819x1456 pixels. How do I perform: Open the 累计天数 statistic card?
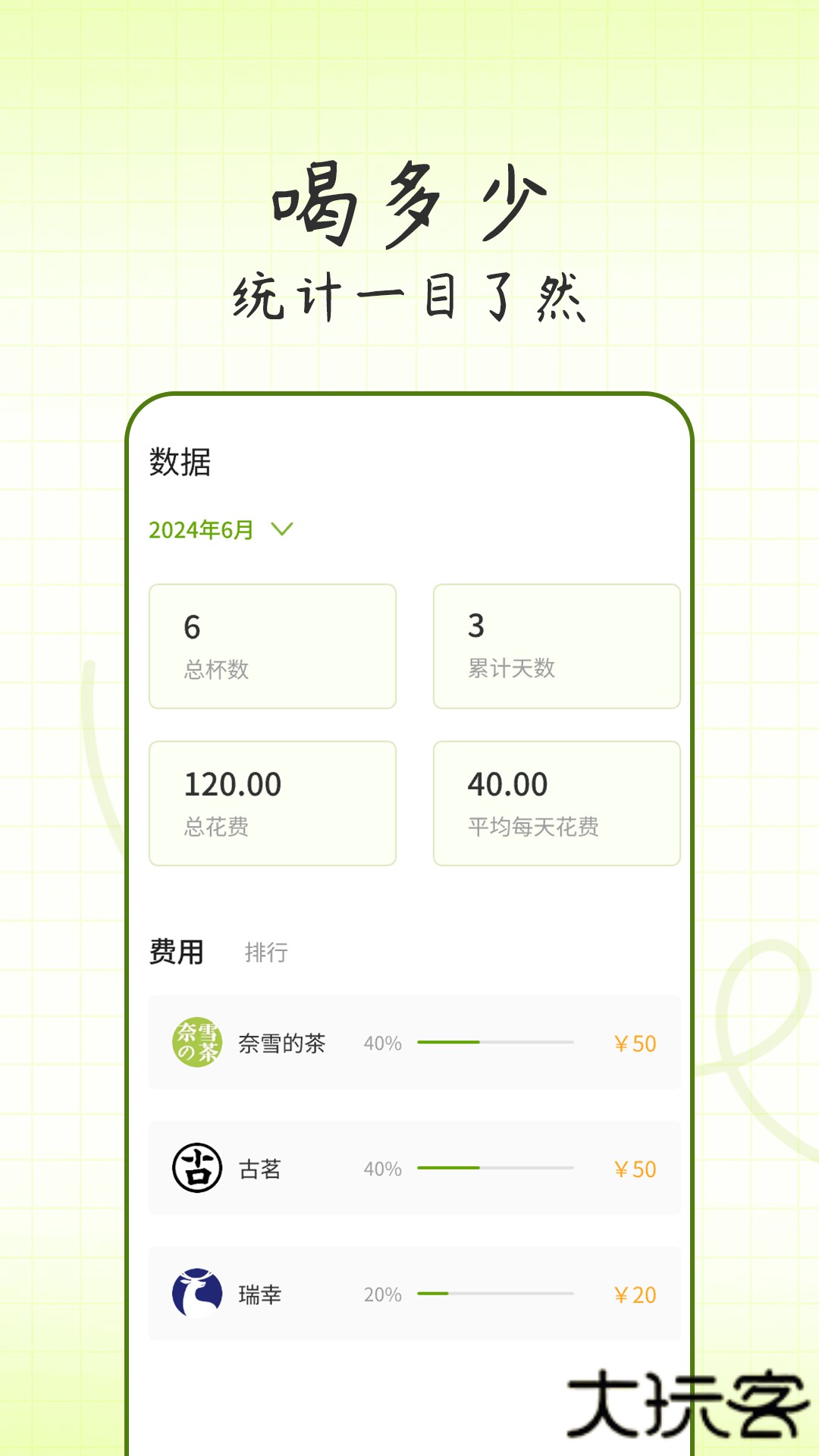pyautogui.click(x=556, y=645)
